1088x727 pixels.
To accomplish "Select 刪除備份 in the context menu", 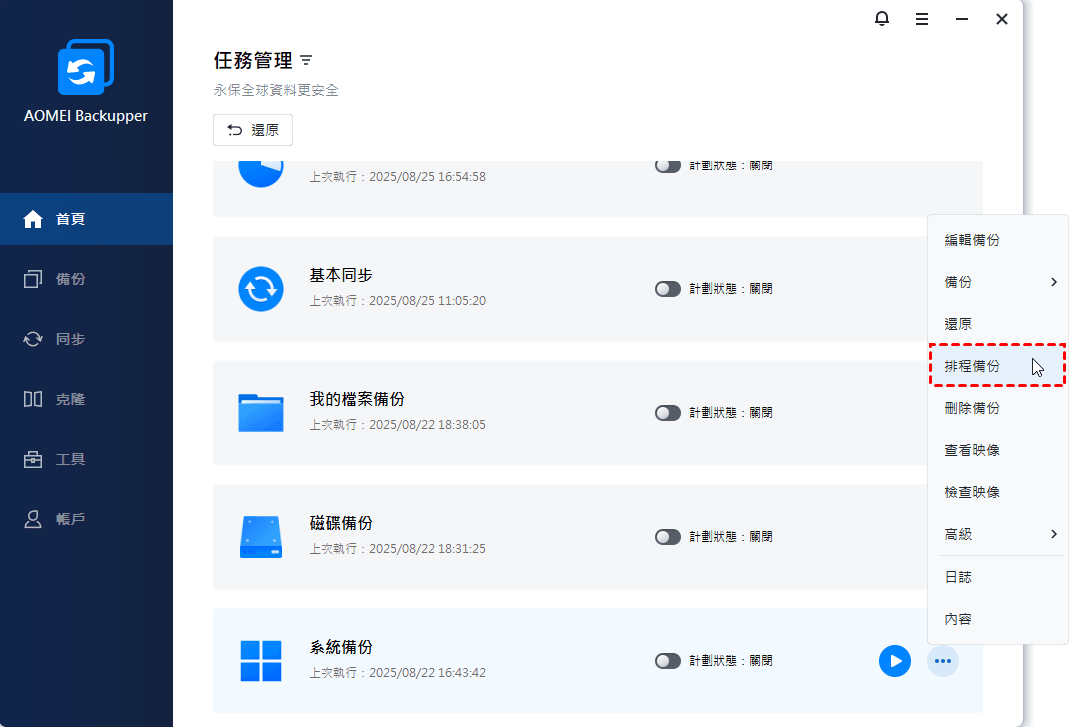I will coord(972,408).
